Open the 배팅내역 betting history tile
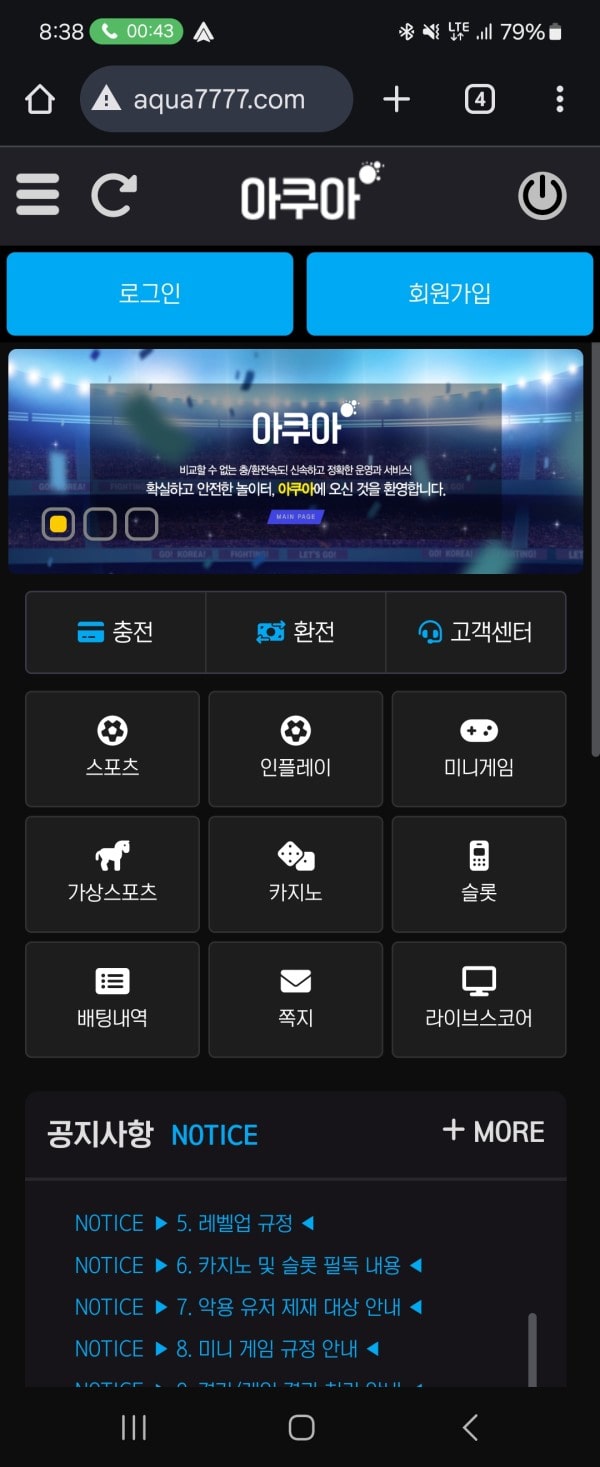Screen dimensions: 600x1467 click(x=112, y=999)
